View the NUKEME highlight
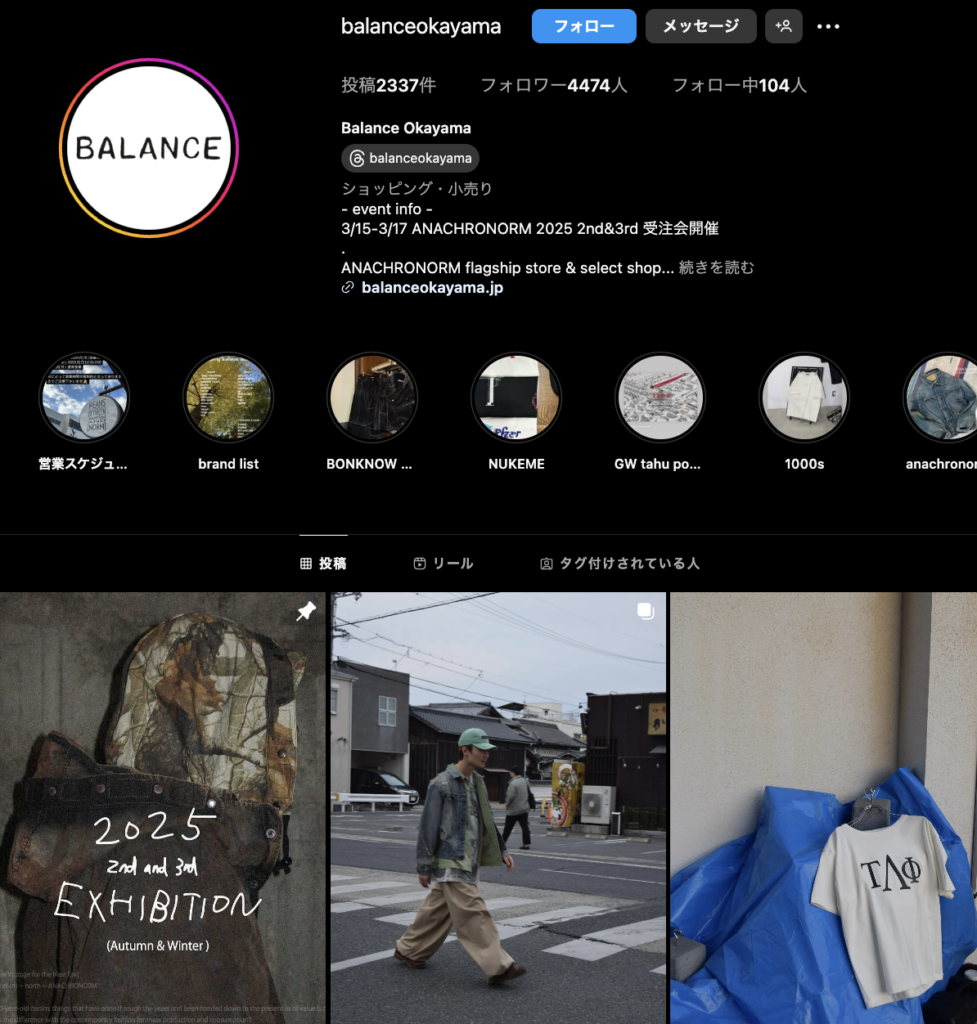 [516, 398]
